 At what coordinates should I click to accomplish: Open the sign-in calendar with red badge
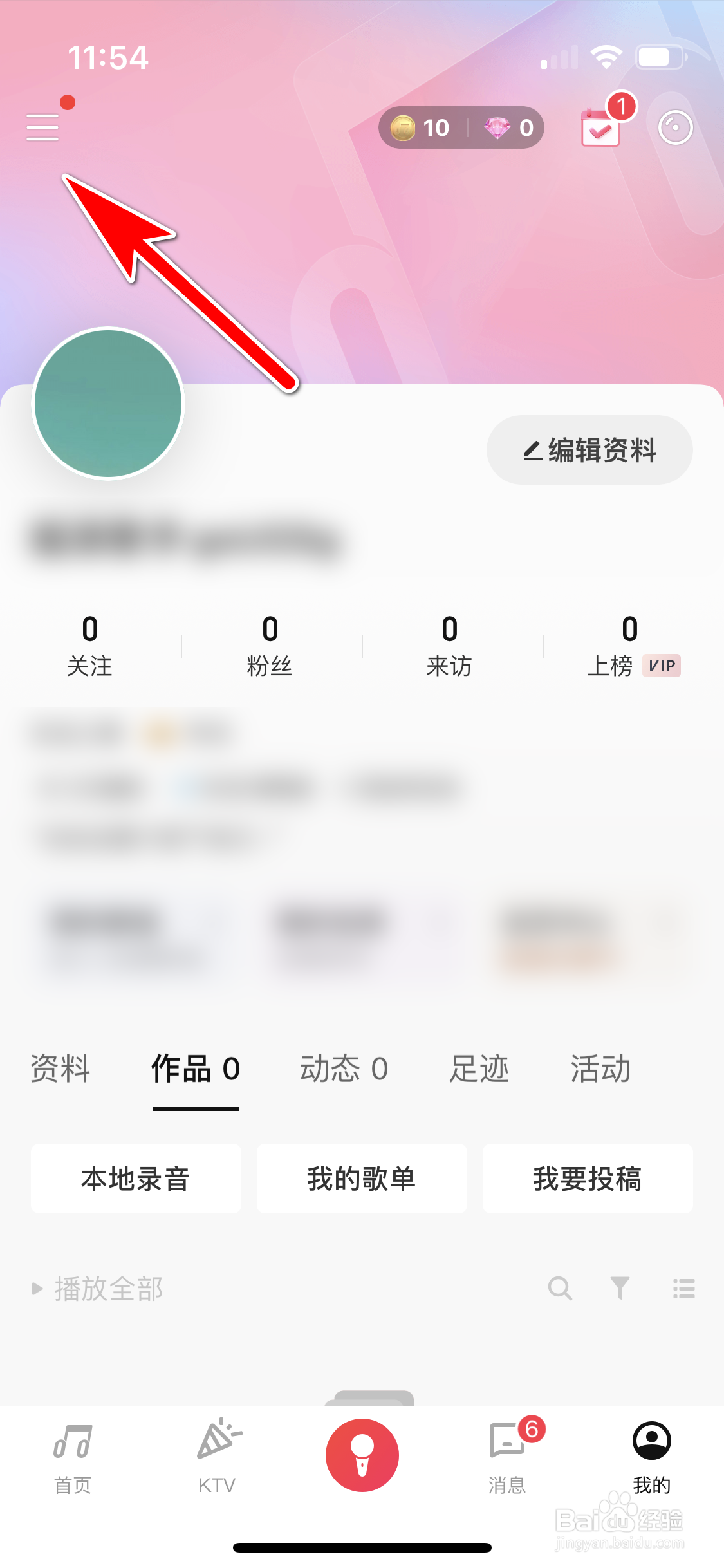(599, 129)
